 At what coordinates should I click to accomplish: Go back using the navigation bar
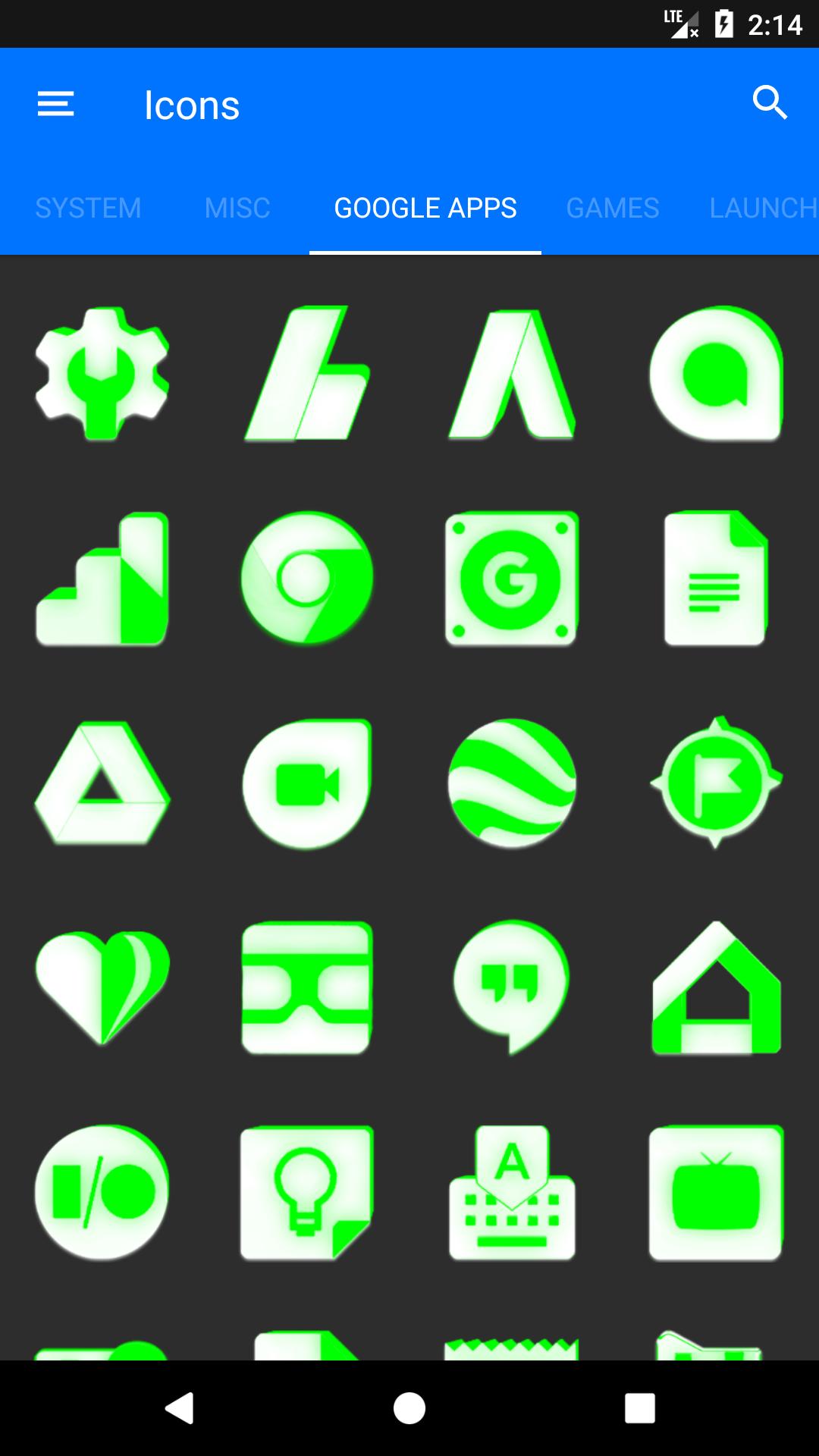tap(180, 1408)
